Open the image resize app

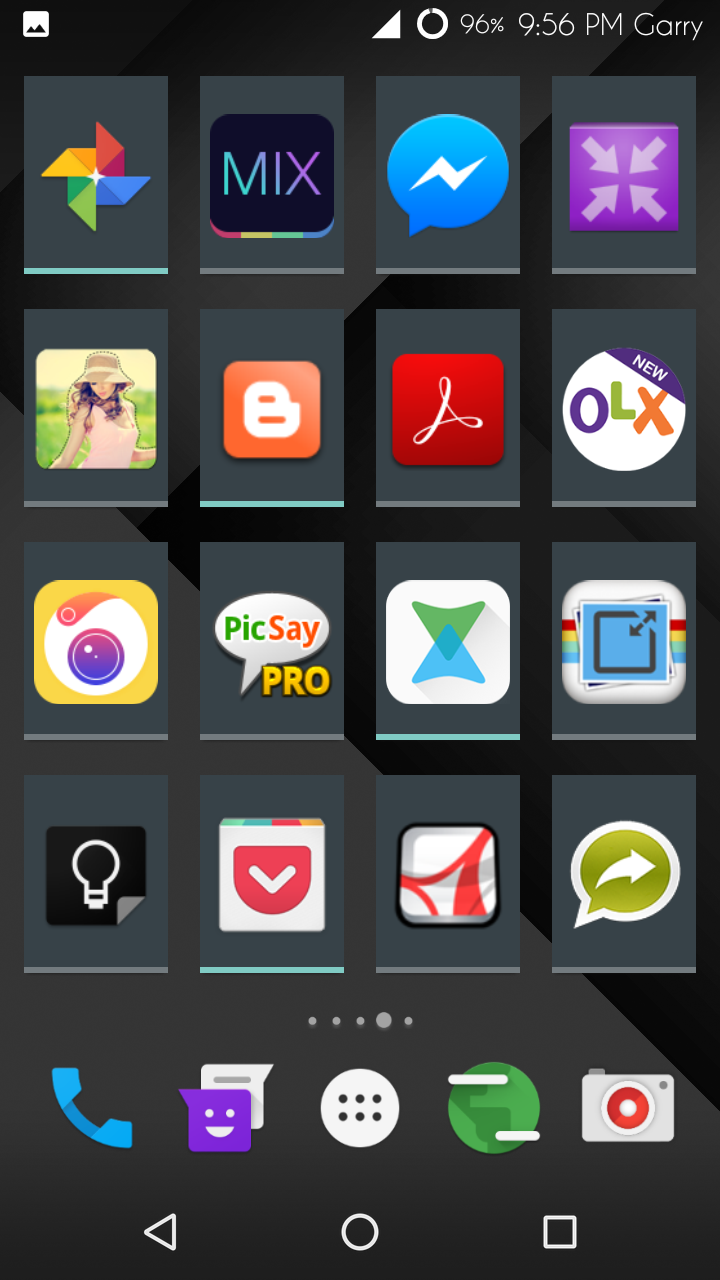point(624,642)
